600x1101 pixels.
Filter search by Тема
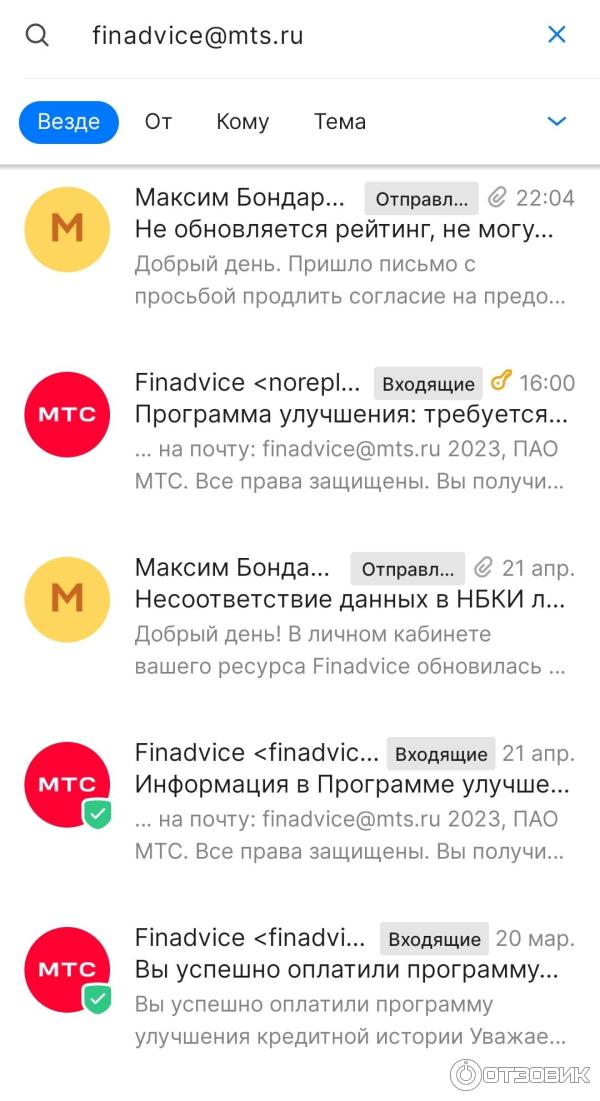340,122
